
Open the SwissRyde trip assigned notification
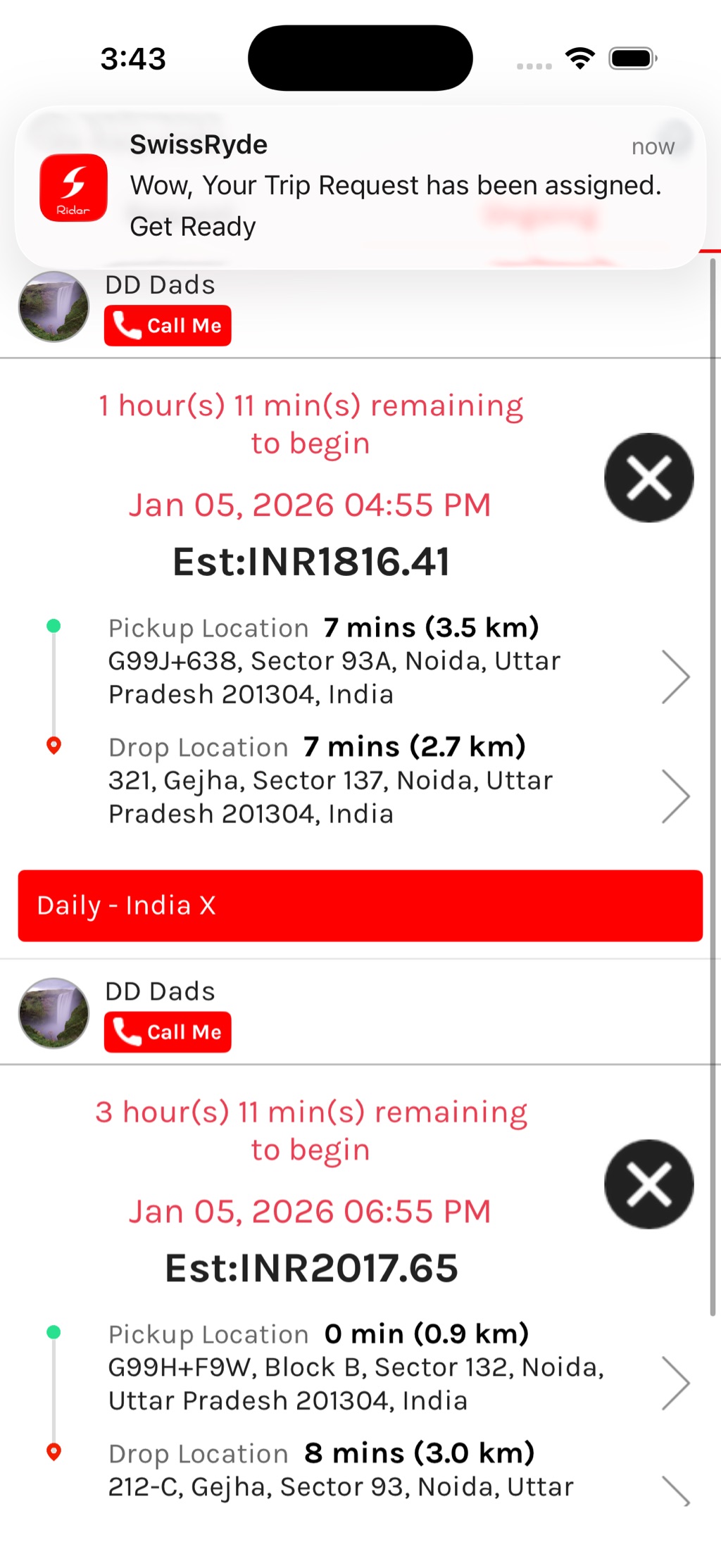tap(360, 187)
